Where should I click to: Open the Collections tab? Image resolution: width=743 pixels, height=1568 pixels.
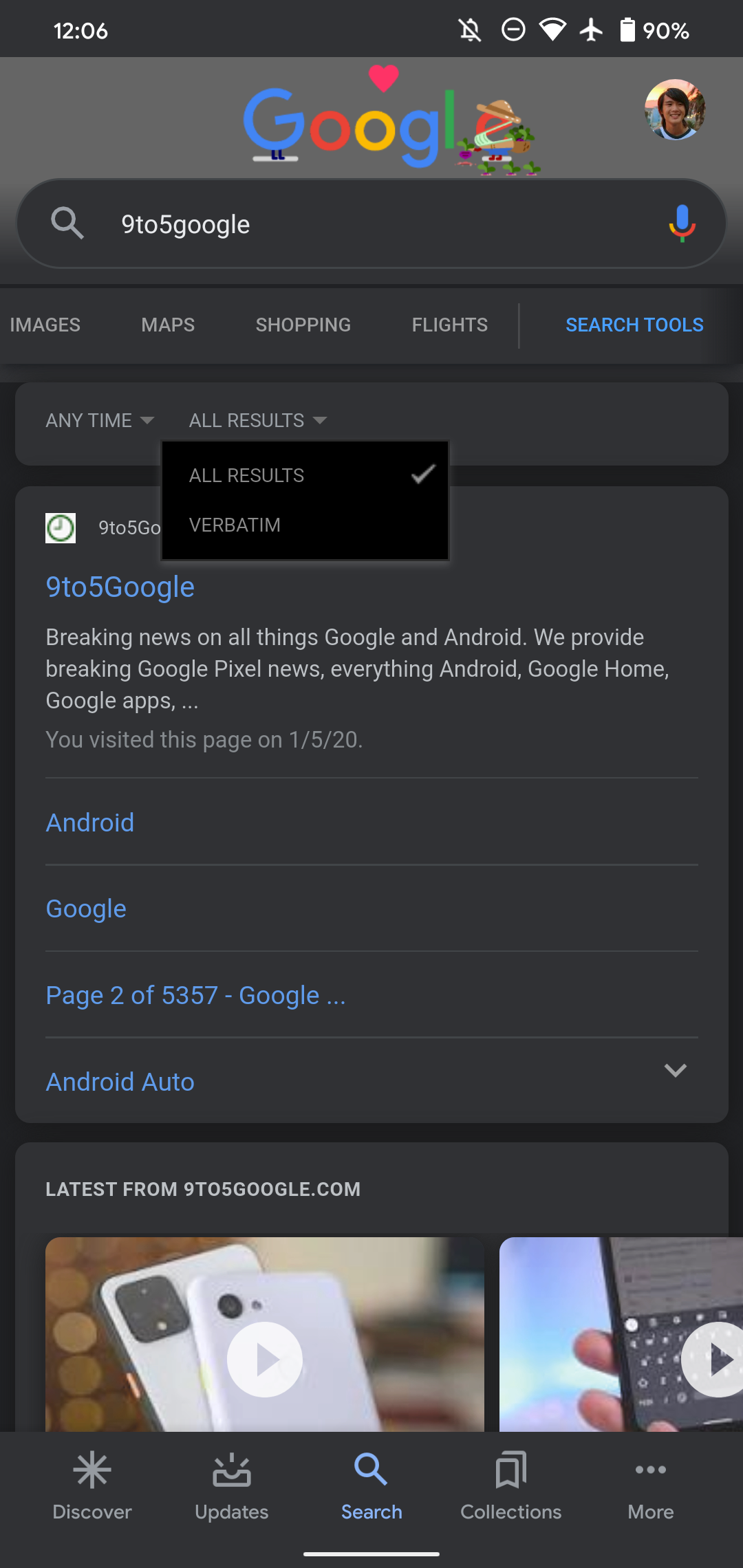(x=510, y=1485)
